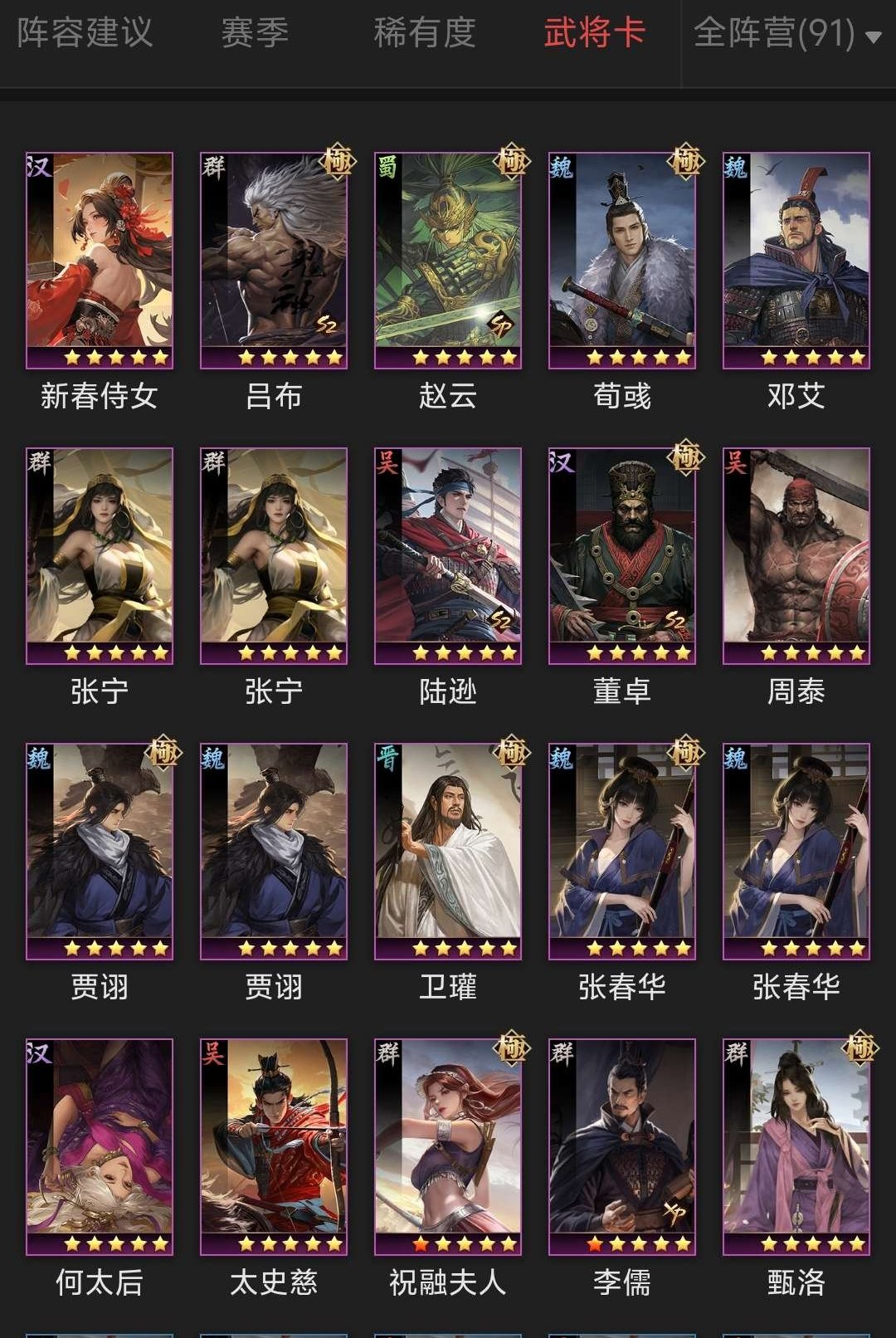View the 董卓 card
896x1338 pixels.
pos(622,555)
